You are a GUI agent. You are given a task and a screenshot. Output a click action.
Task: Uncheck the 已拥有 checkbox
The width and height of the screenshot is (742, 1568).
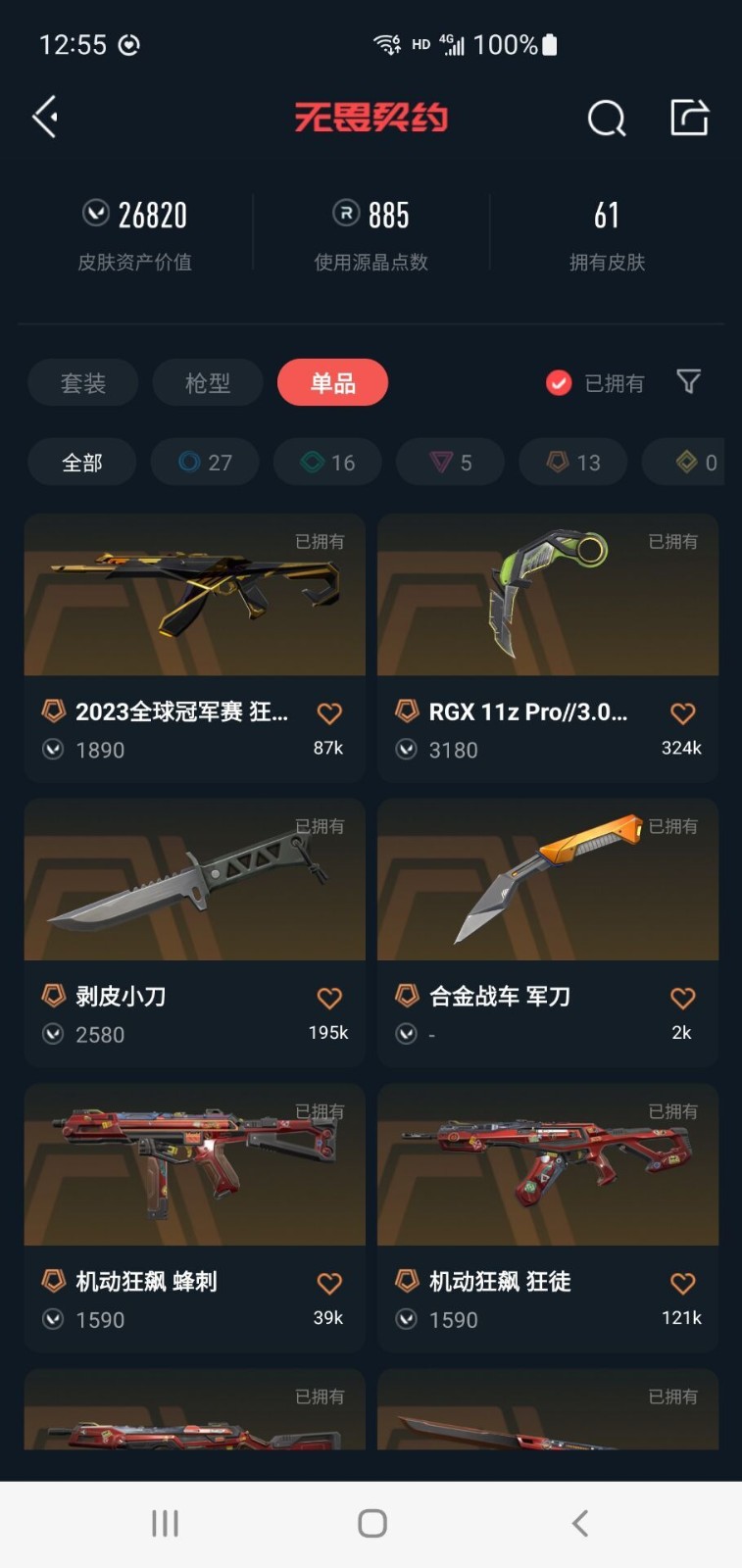[559, 383]
